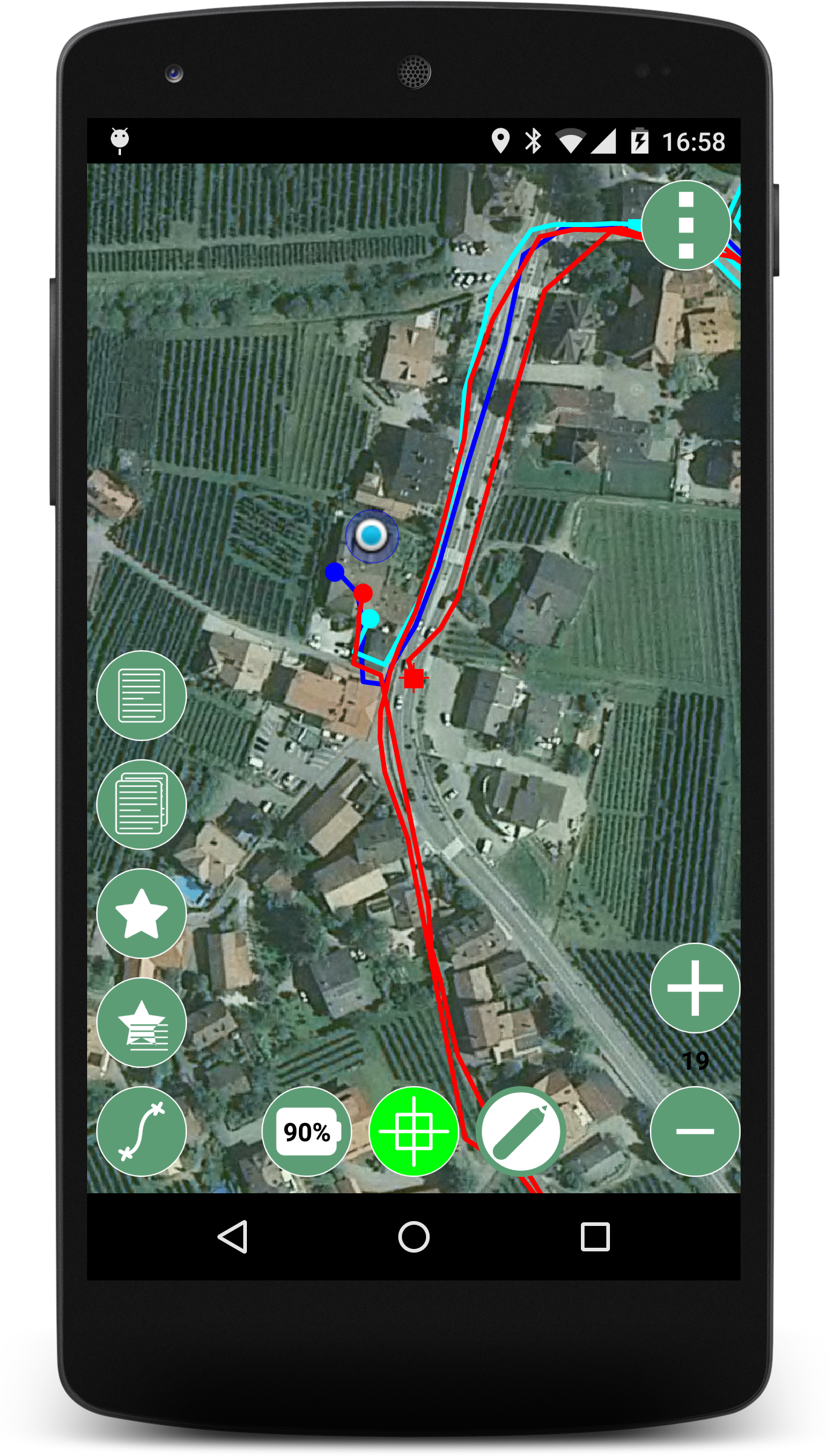Tap the blue GPS location marker

(372, 536)
